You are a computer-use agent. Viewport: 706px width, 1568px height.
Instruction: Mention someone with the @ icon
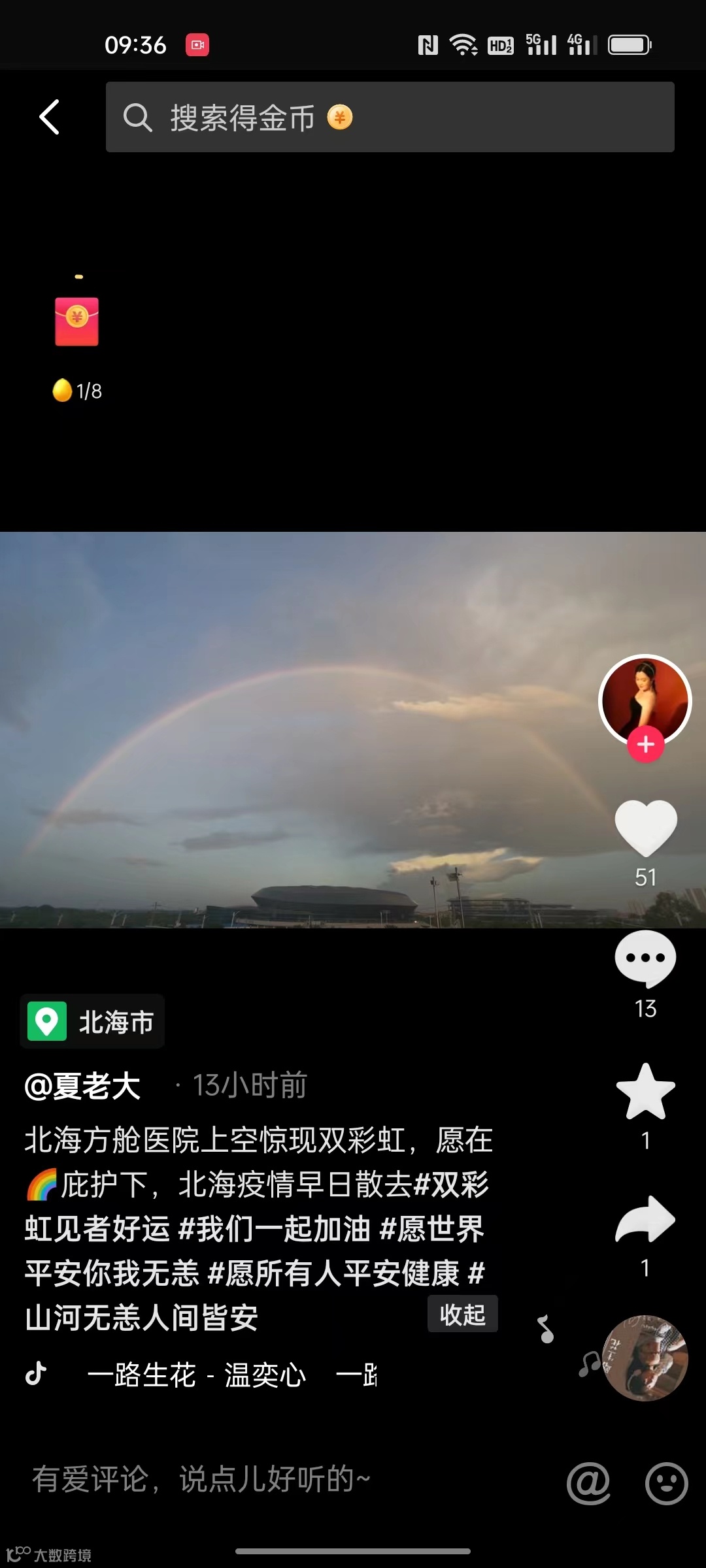(588, 1483)
